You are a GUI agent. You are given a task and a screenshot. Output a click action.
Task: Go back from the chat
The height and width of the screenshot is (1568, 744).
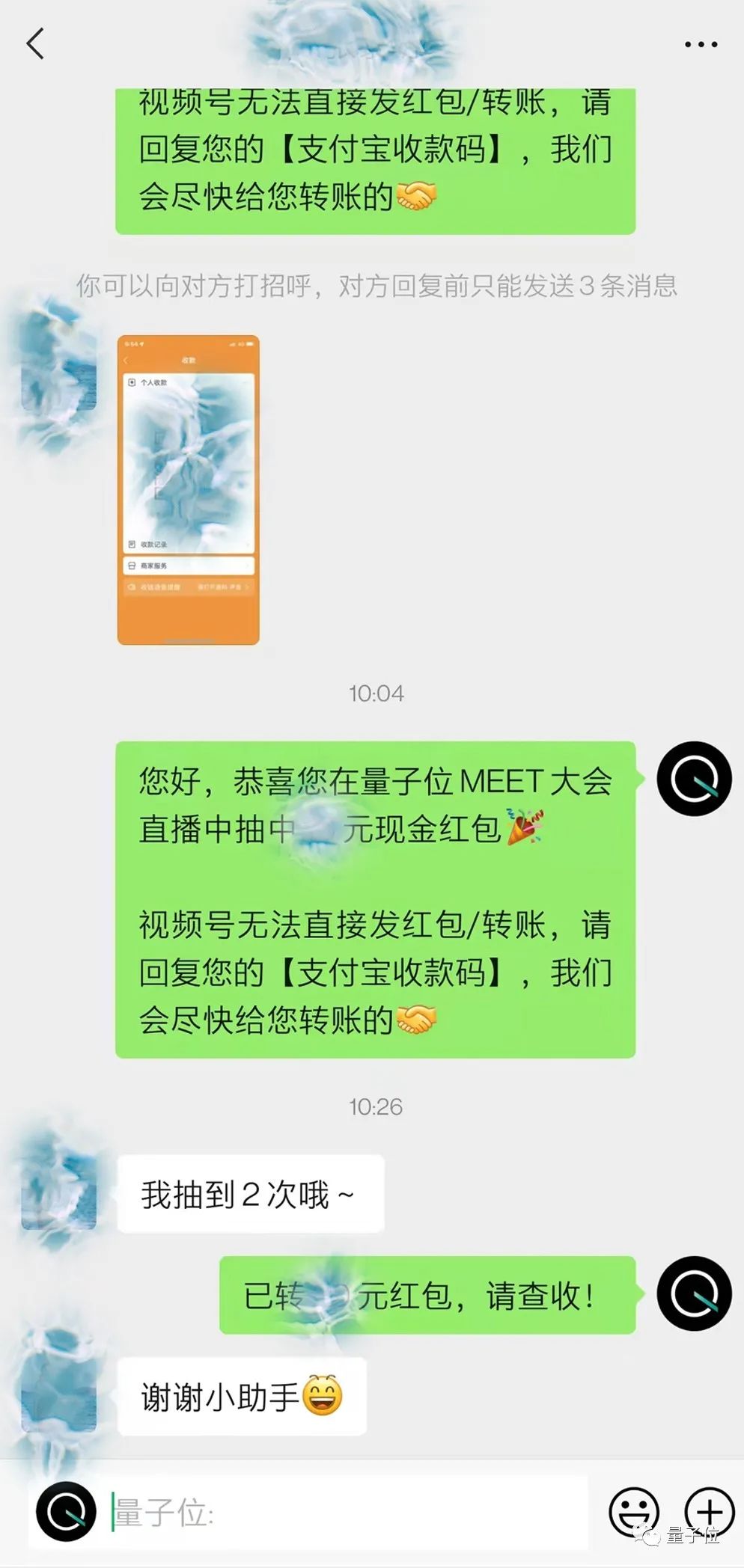[35, 43]
